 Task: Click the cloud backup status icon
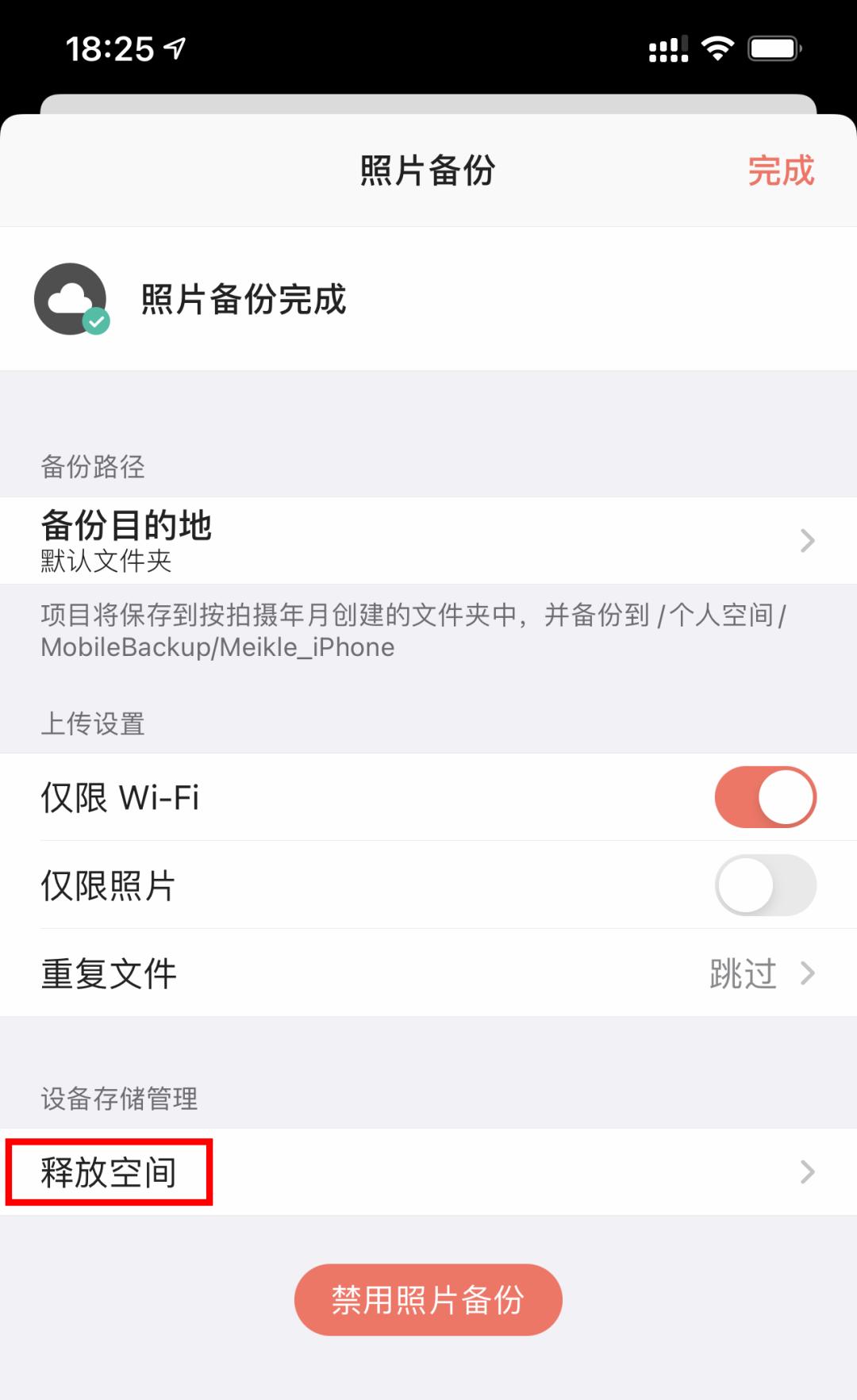point(70,299)
